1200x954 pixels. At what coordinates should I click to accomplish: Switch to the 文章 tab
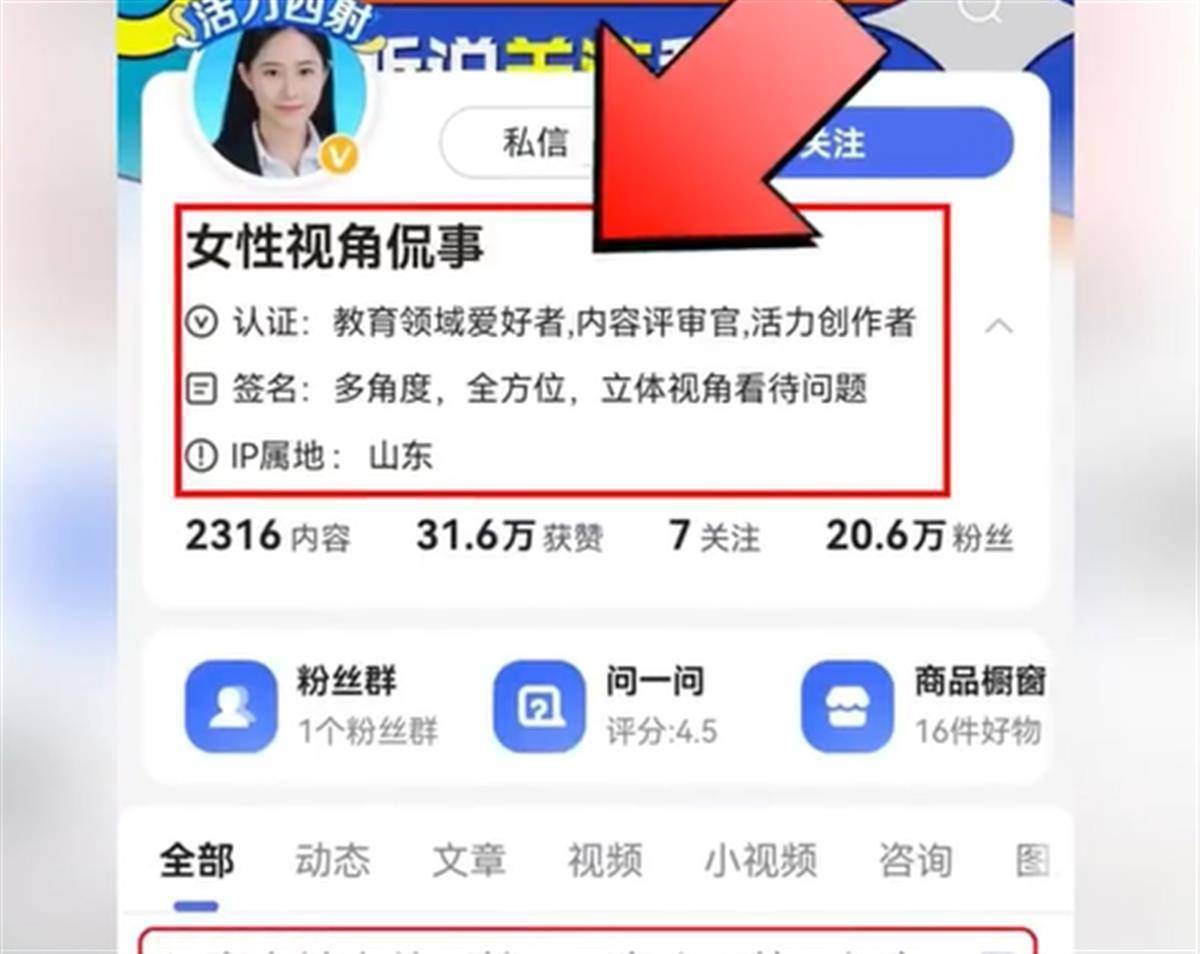(469, 860)
